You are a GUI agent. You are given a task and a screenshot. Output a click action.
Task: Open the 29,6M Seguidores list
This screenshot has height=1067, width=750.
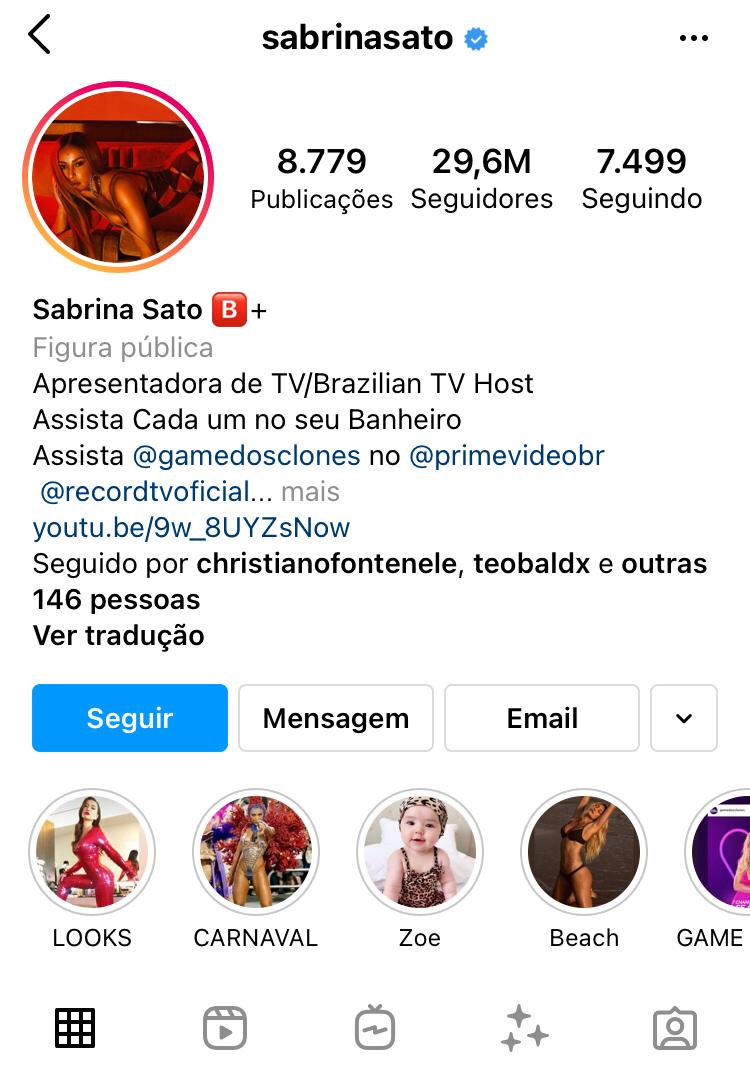pyautogui.click(x=481, y=178)
